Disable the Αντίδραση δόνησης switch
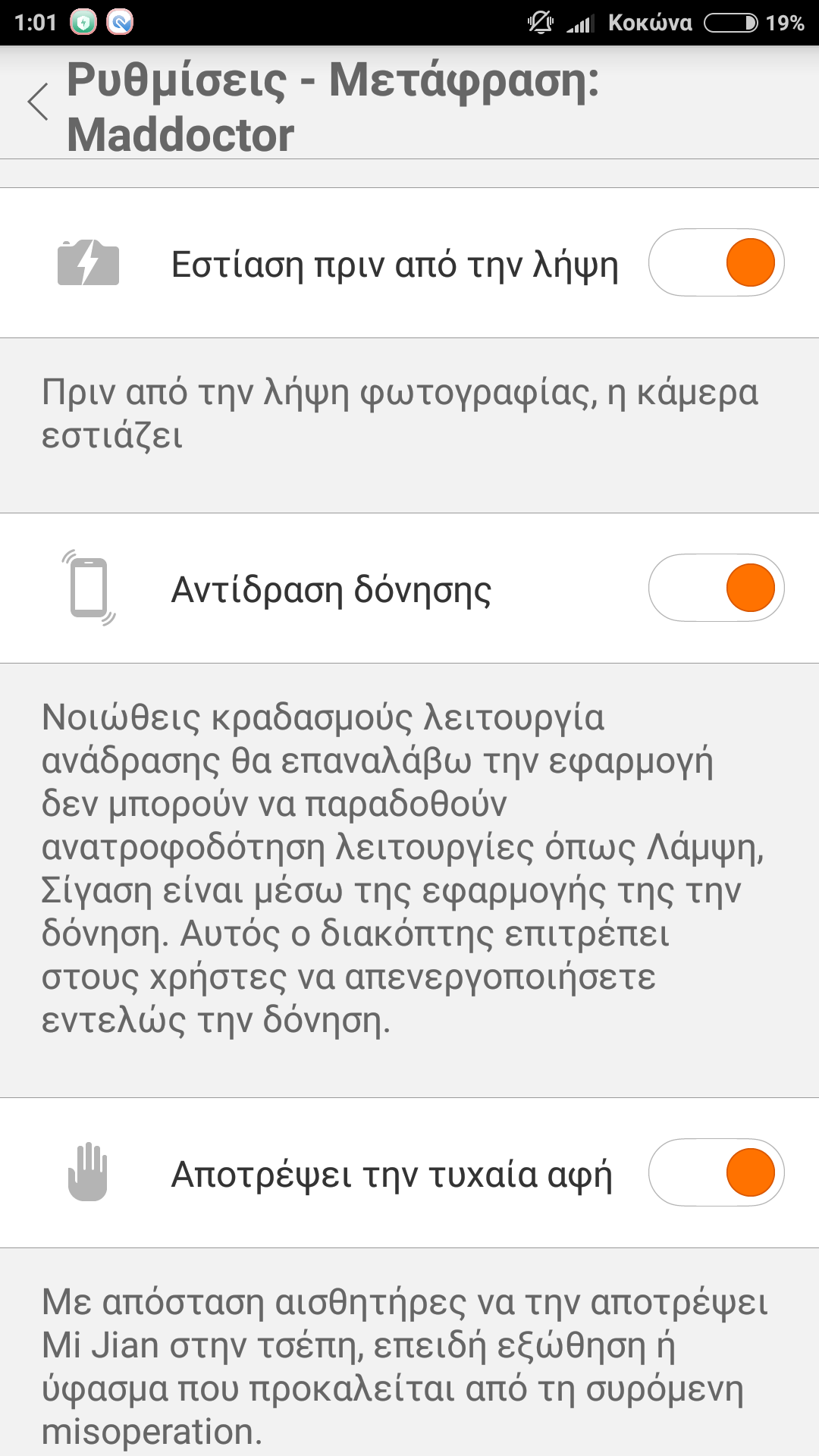This screenshot has width=819, height=1456. pos(716,588)
